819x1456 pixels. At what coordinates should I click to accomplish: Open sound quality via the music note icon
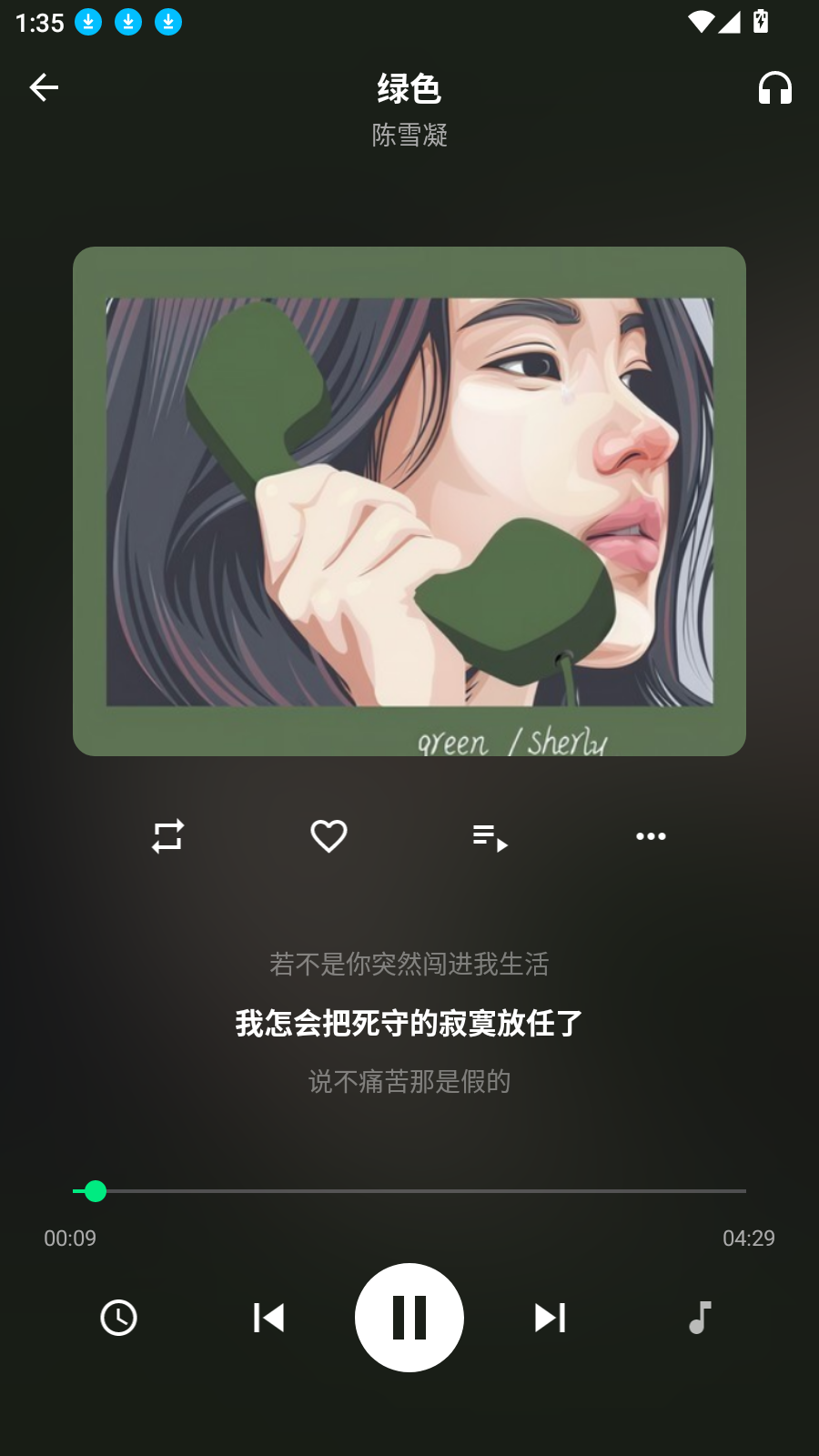click(699, 1317)
